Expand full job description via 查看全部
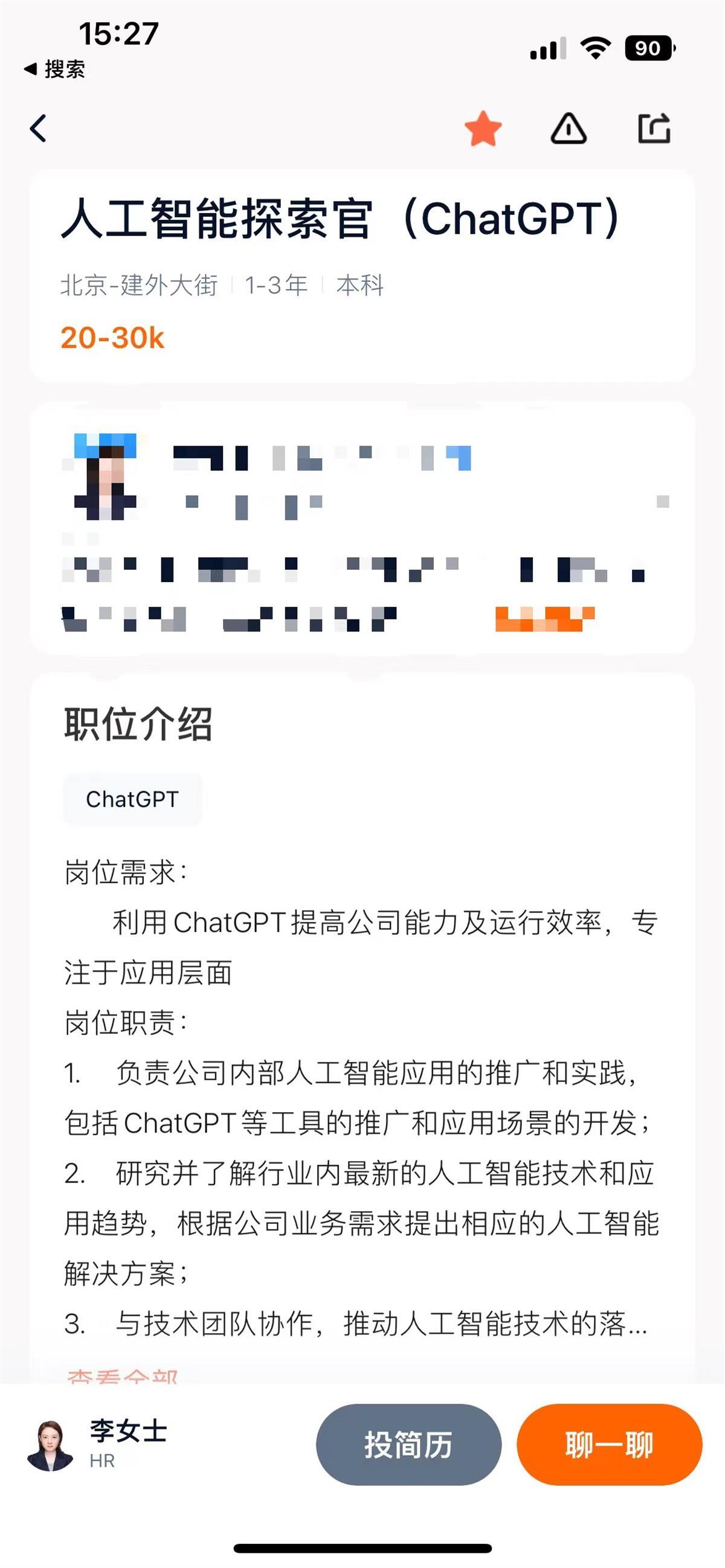Screen dimensions: 725x1568 (x=122, y=1375)
